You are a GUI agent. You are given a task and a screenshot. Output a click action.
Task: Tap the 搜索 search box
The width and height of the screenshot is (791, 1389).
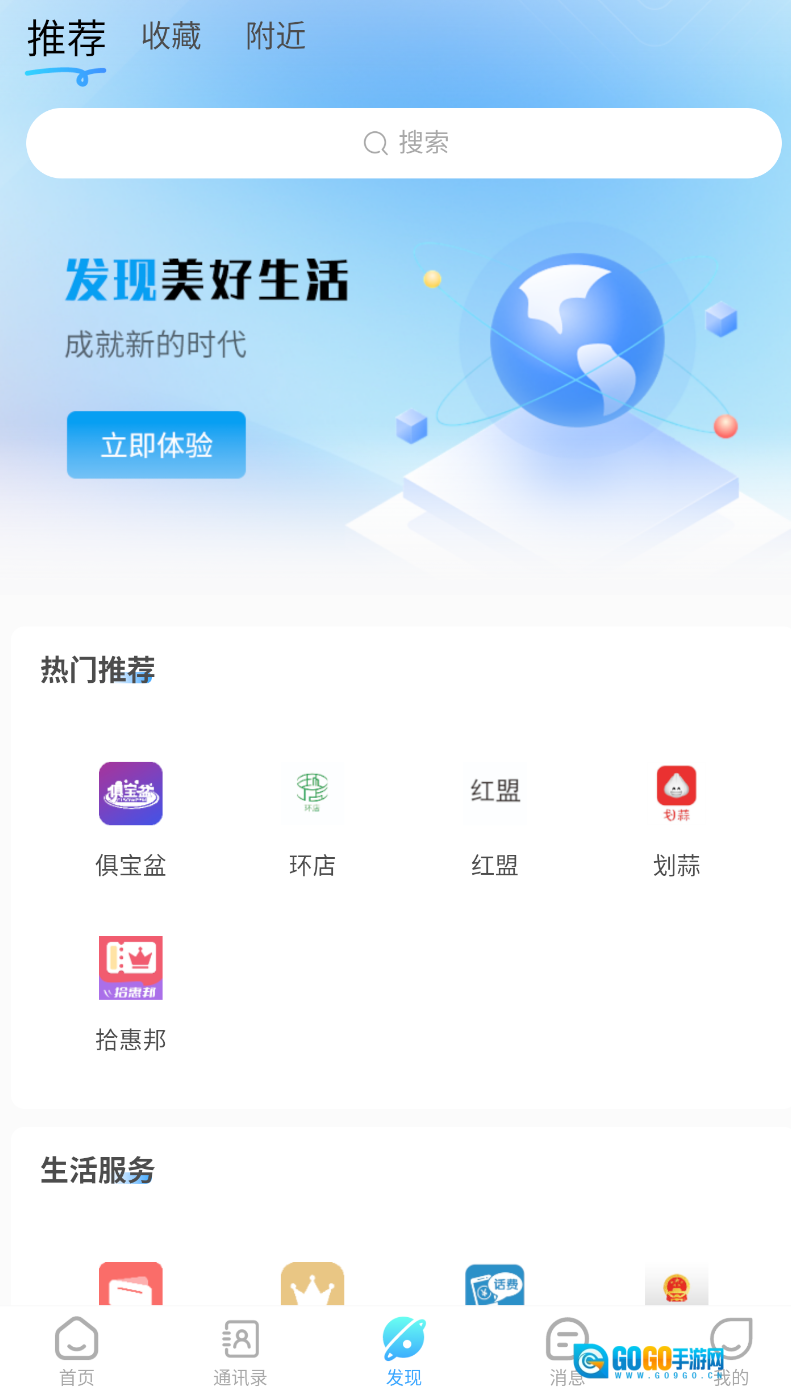pos(404,143)
